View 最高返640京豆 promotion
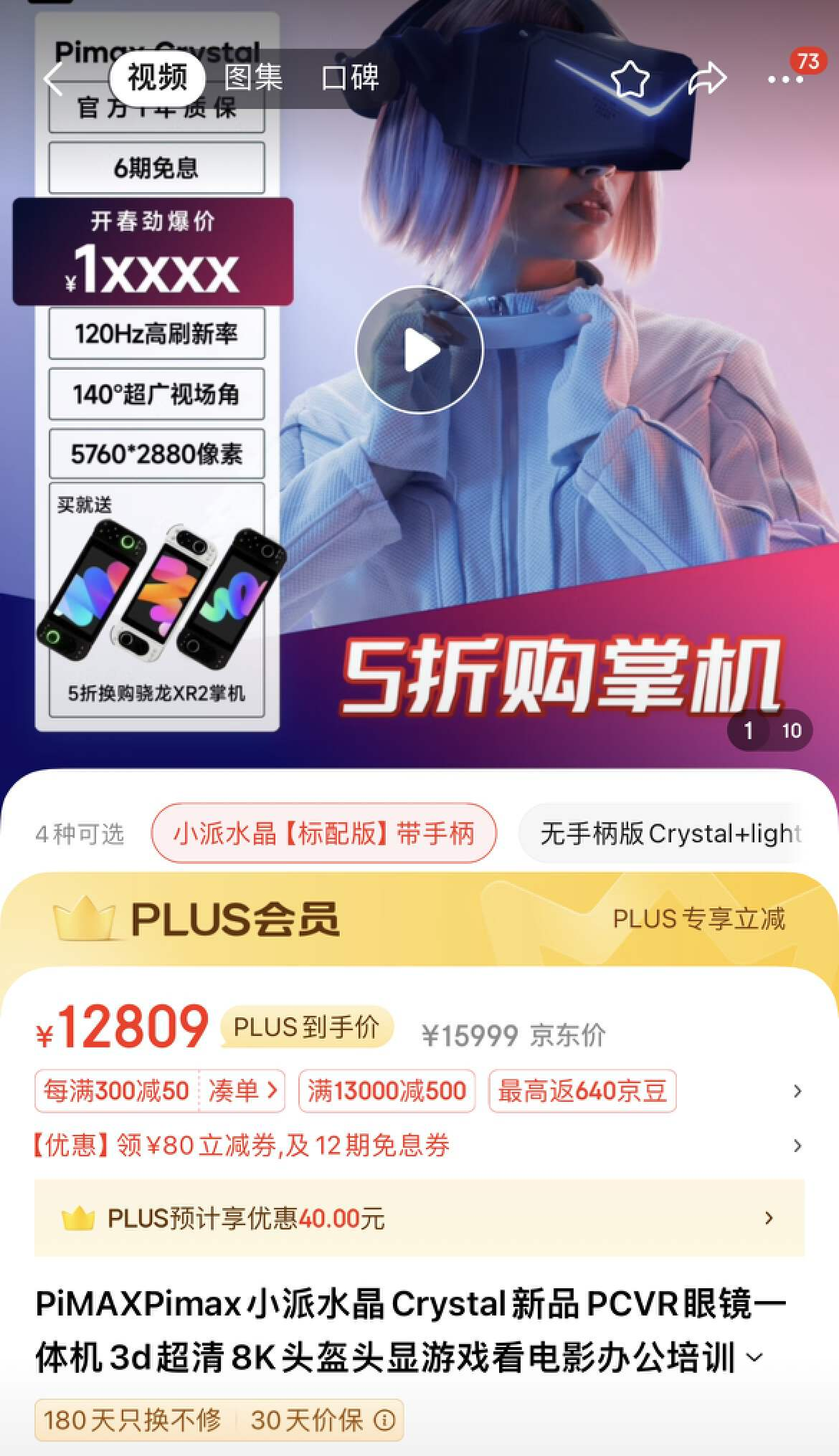 [x=582, y=1091]
